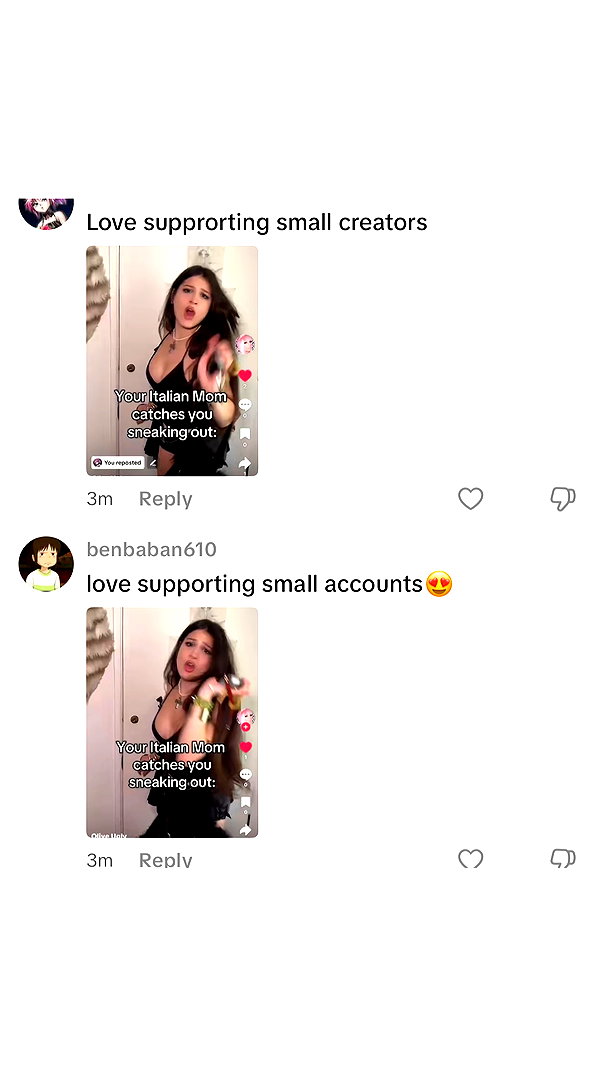Open first commenter's profile avatar
This screenshot has width=600, height=1067.
coord(46,214)
